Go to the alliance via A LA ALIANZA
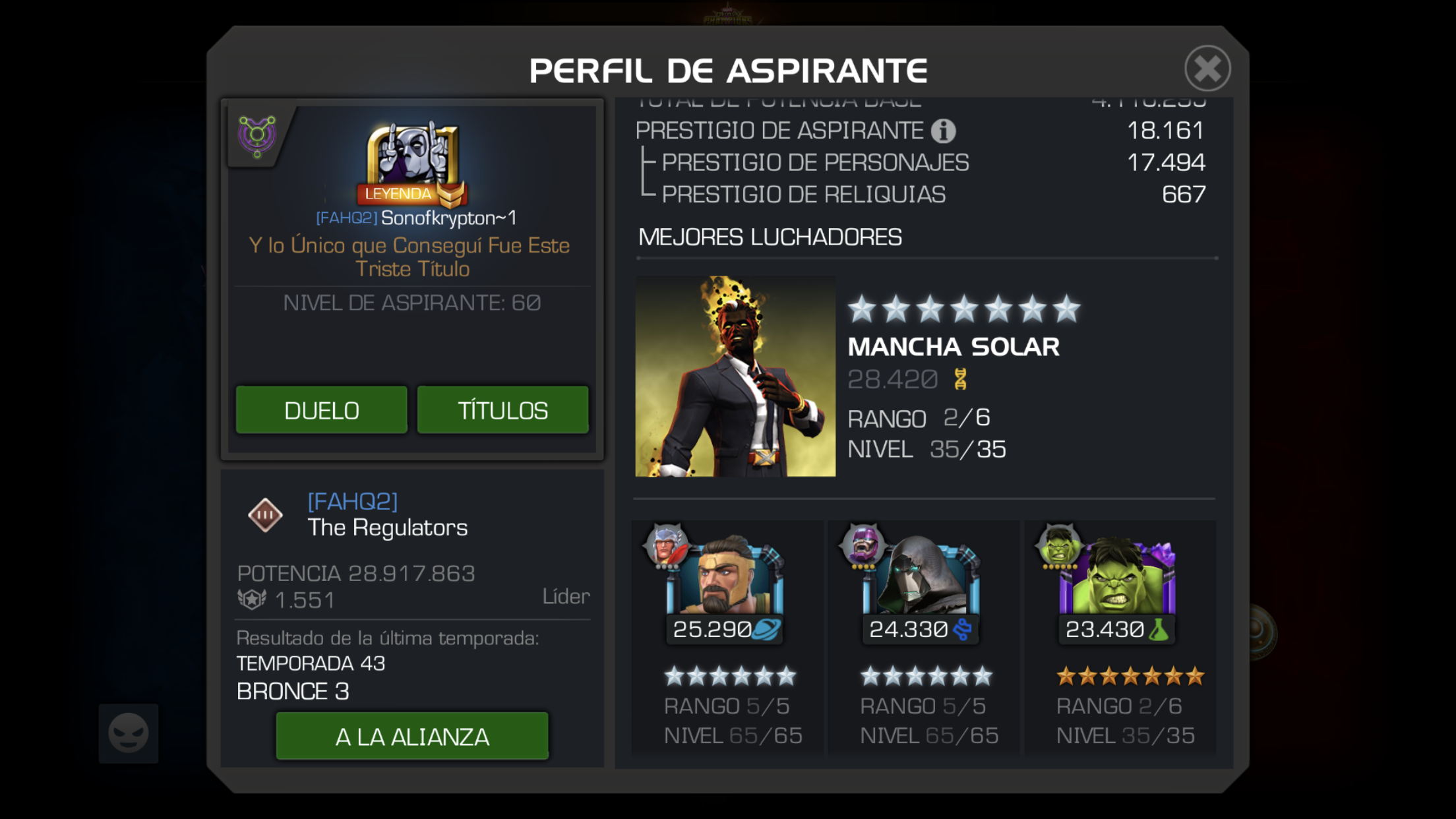 click(x=412, y=736)
